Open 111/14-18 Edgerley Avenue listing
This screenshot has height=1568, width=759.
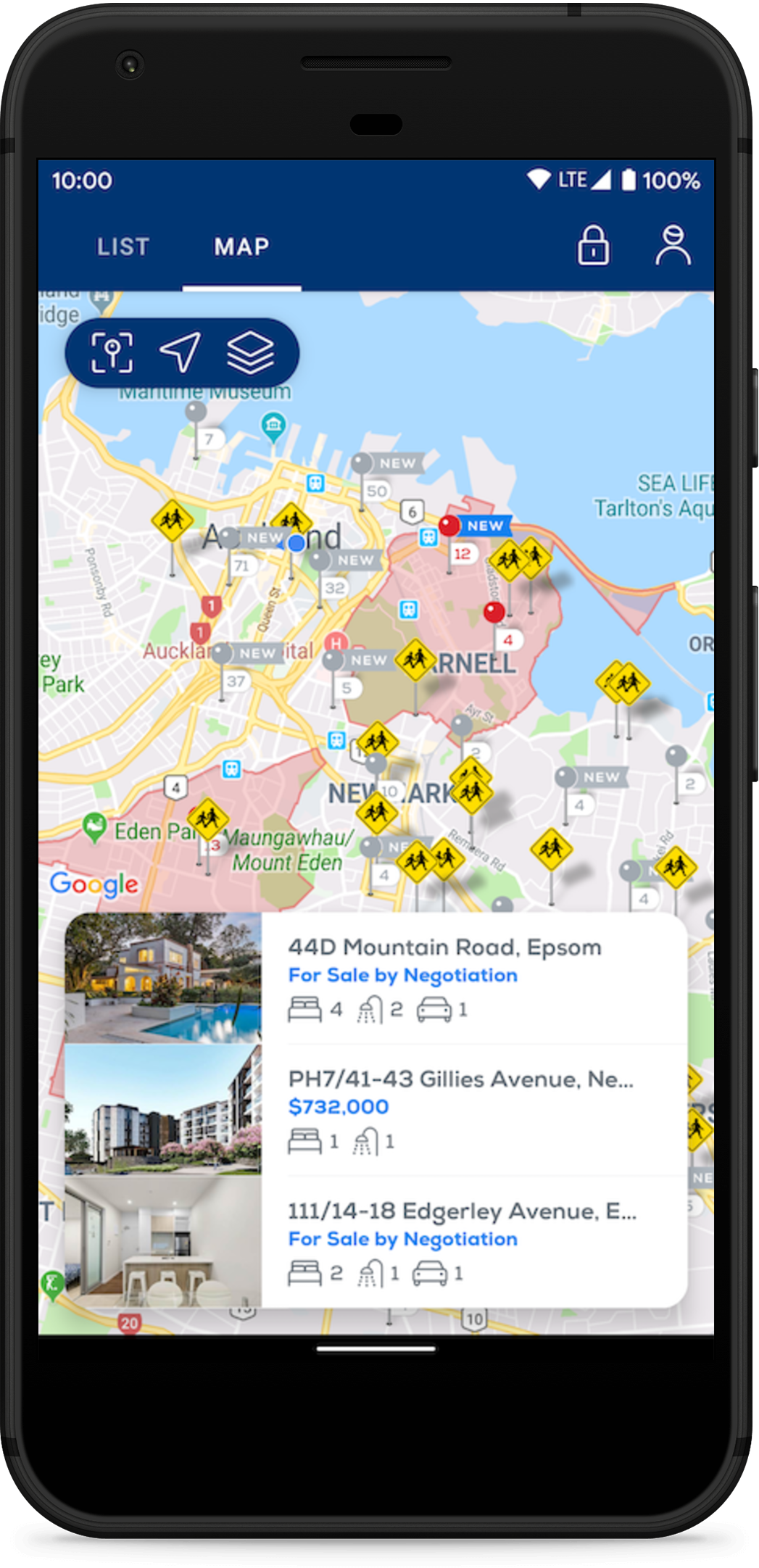click(376, 1242)
